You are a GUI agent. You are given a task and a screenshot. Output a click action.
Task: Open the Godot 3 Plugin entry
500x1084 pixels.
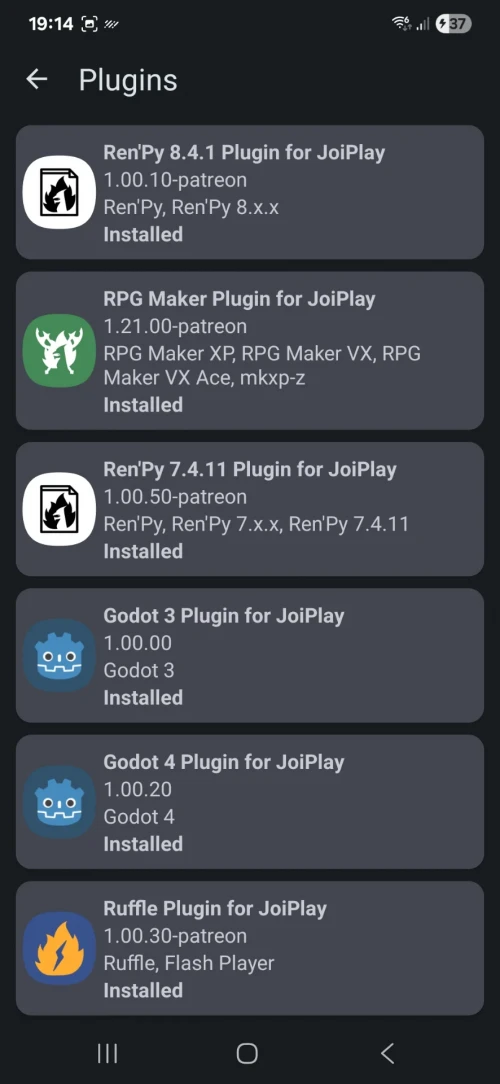click(x=250, y=655)
